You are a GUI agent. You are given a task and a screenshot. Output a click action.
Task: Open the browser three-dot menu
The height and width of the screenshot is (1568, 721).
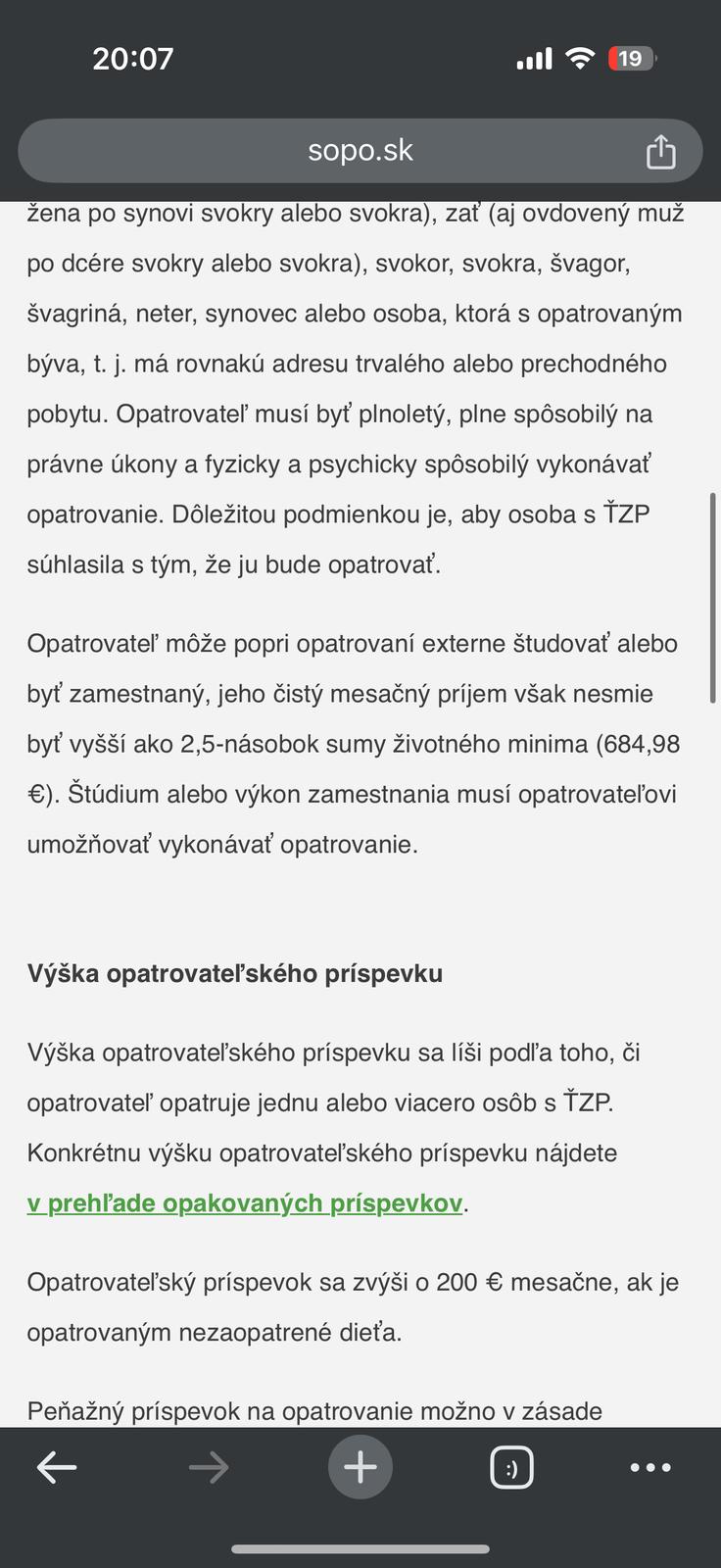(x=650, y=1467)
